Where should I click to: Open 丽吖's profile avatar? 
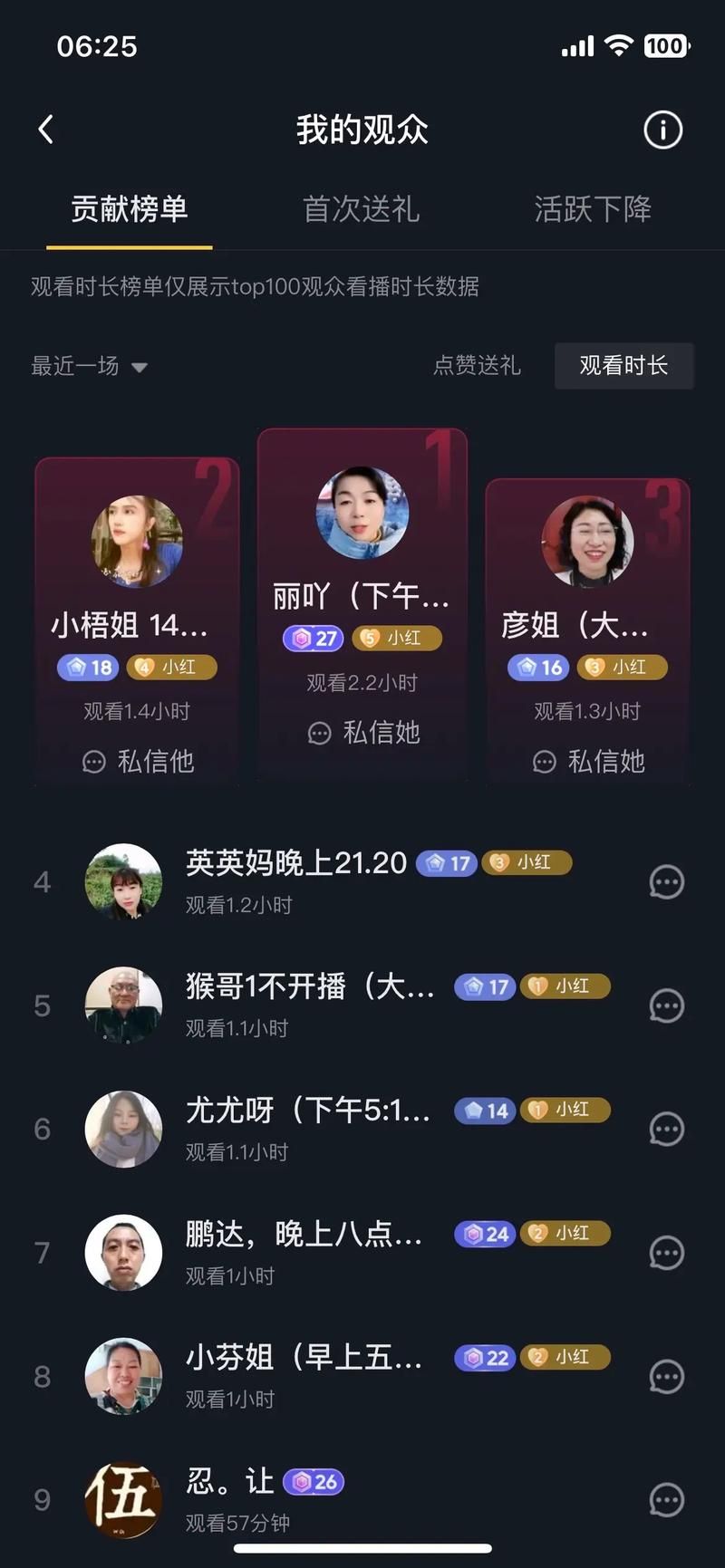point(362,513)
